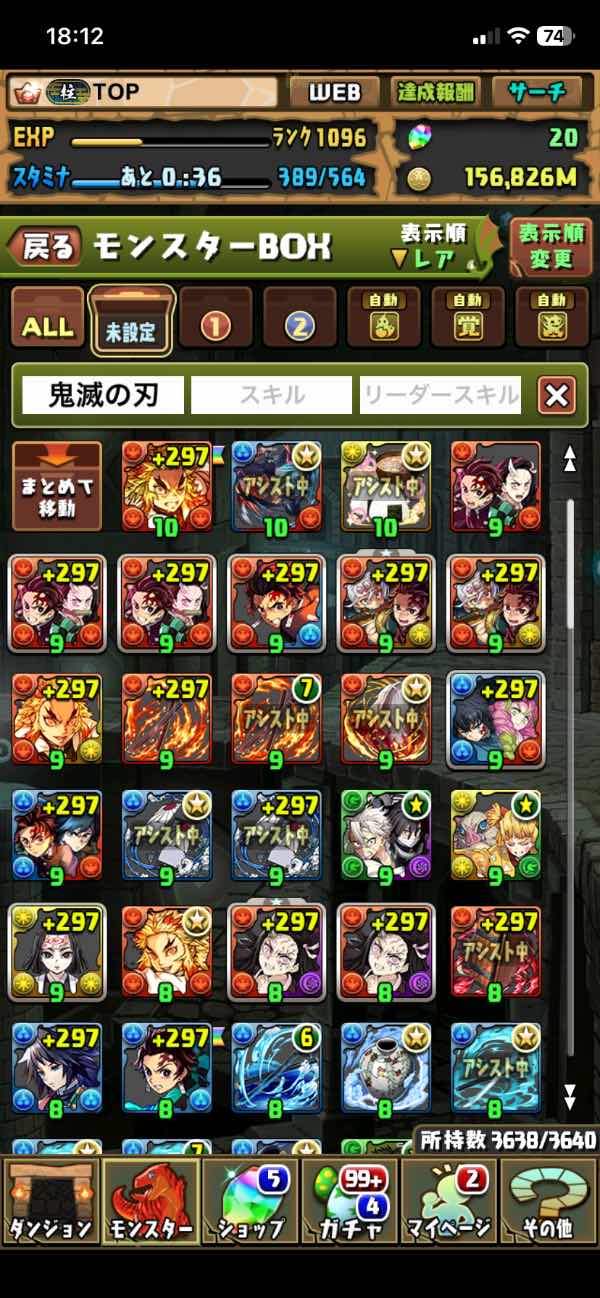
Task: Tap the 戻る back button
Action: click(x=46, y=246)
